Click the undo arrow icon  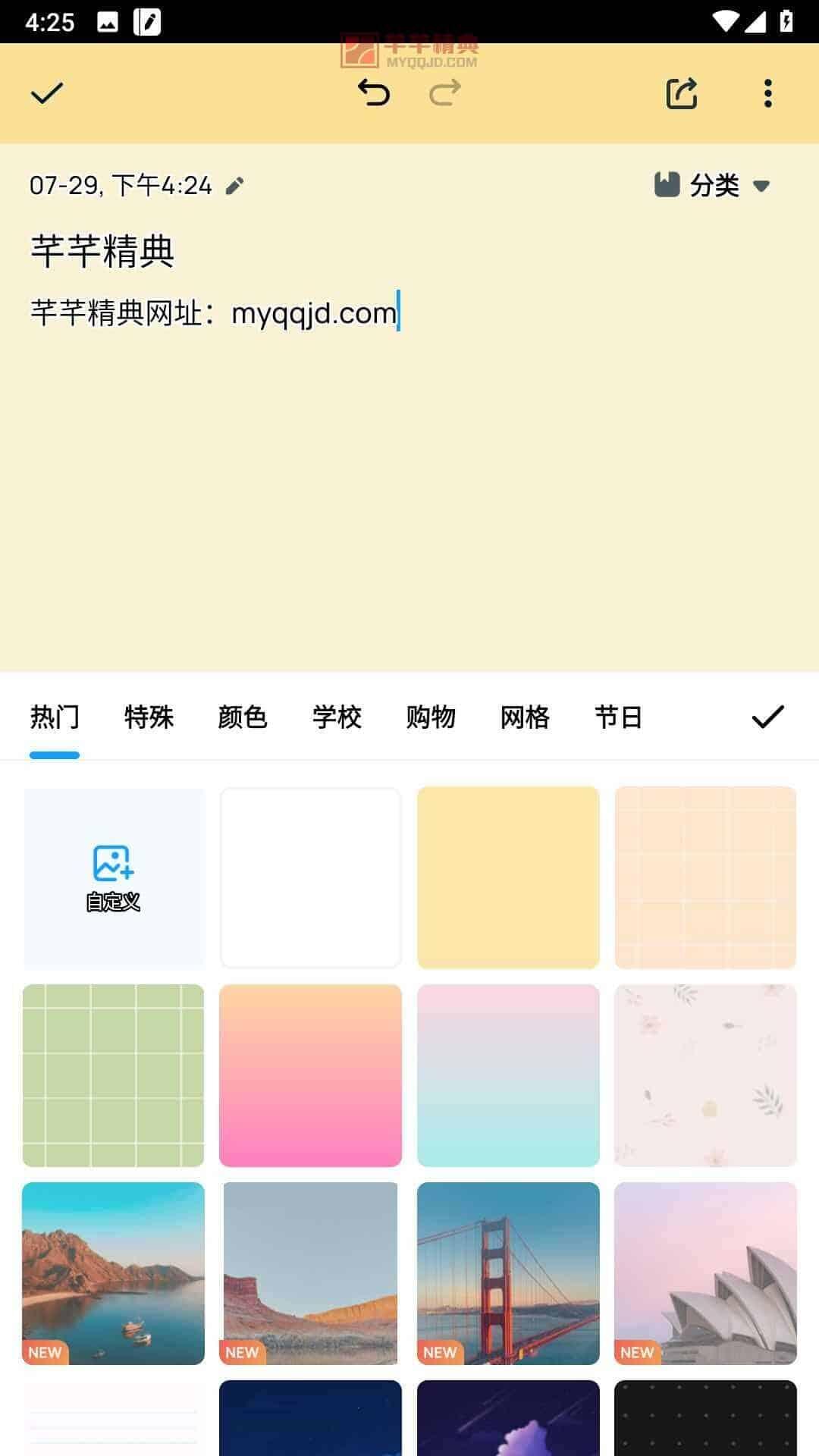coord(373,93)
